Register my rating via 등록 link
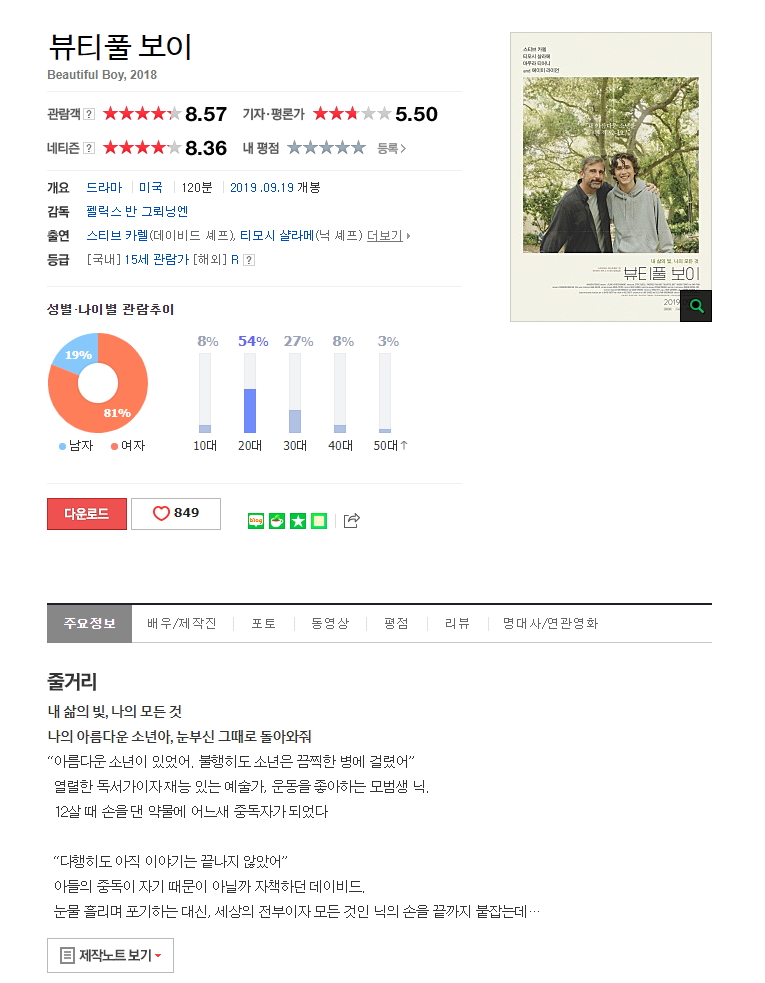The width and height of the screenshot is (765, 983). [x=391, y=148]
